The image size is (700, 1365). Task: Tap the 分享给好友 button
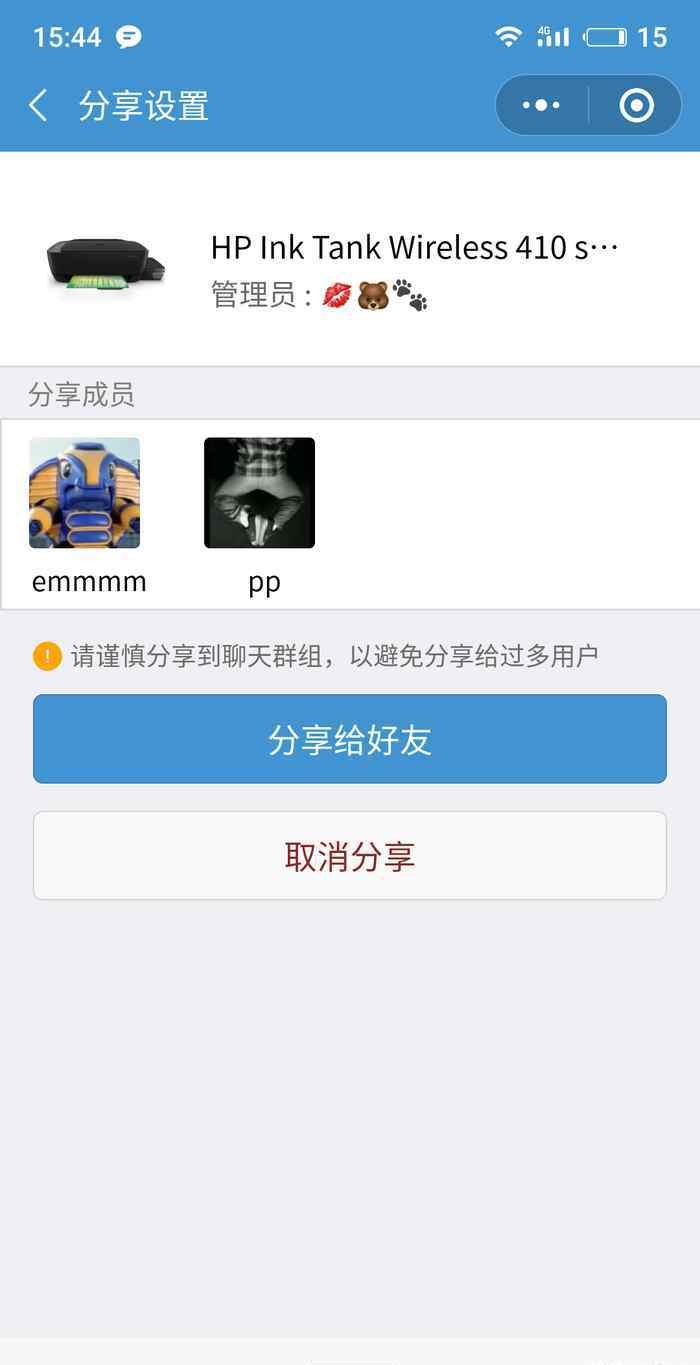point(349,739)
